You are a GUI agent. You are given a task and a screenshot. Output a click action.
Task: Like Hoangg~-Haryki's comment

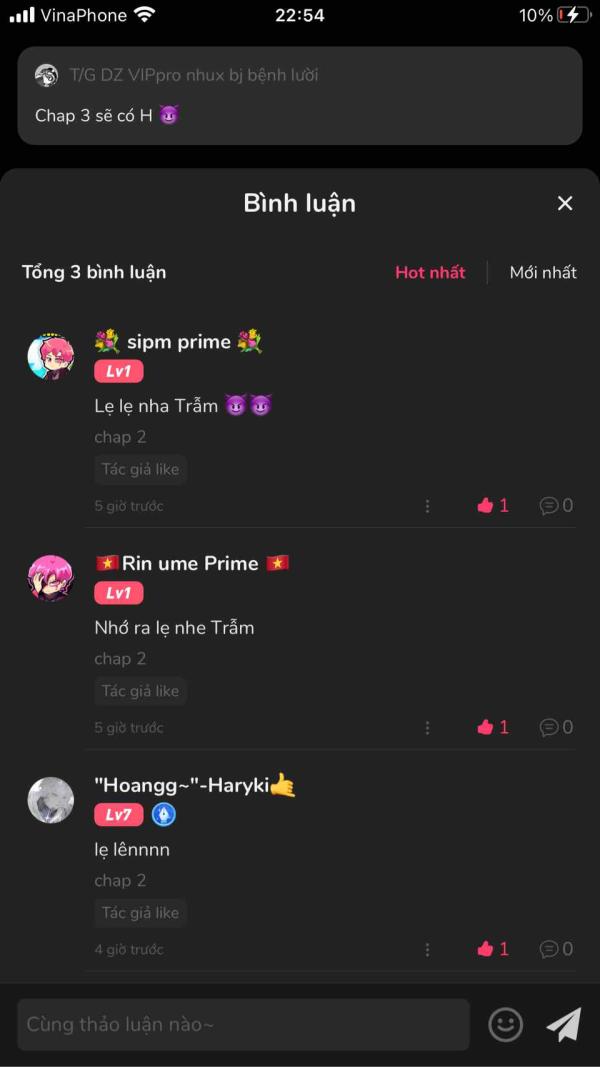point(493,950)
